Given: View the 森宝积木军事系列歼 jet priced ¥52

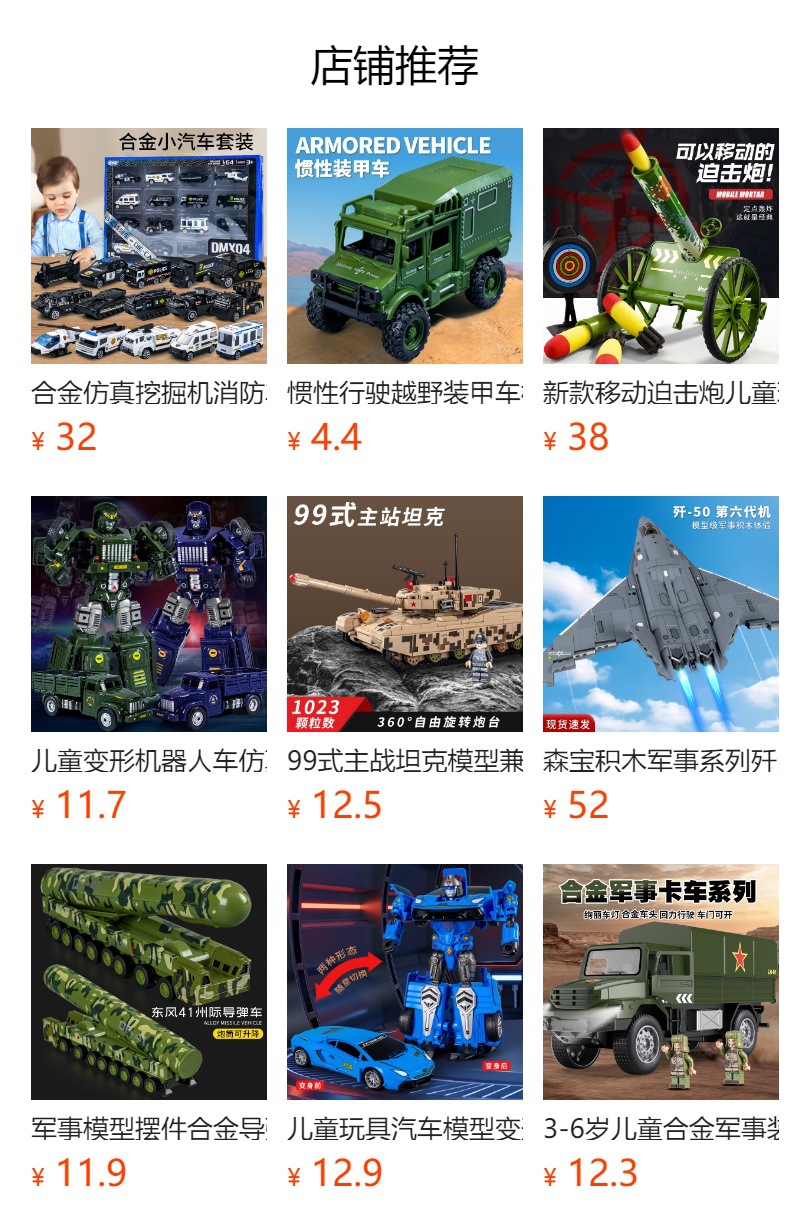Looking at the screenshot, I should 660,614.
